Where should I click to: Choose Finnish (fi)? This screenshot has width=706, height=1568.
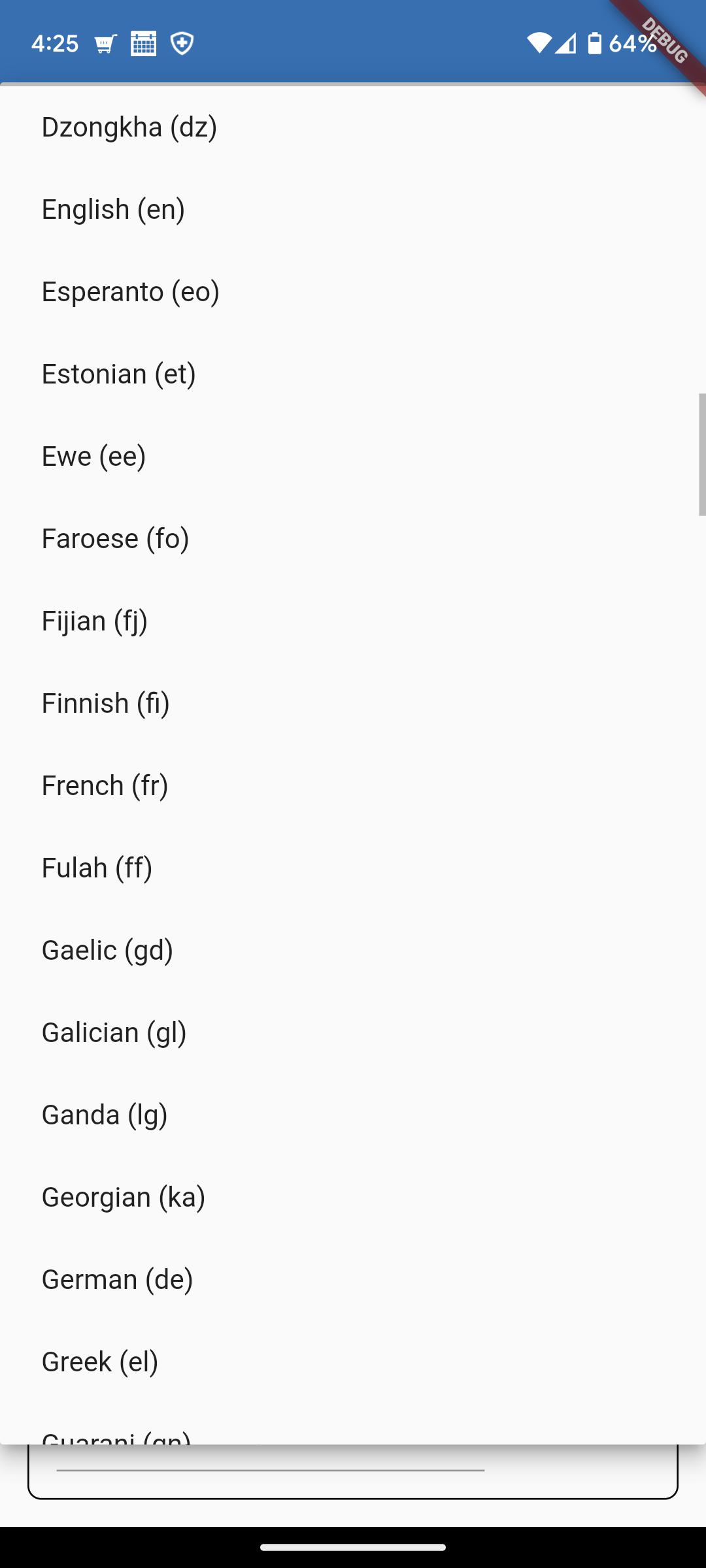[353, 703]
